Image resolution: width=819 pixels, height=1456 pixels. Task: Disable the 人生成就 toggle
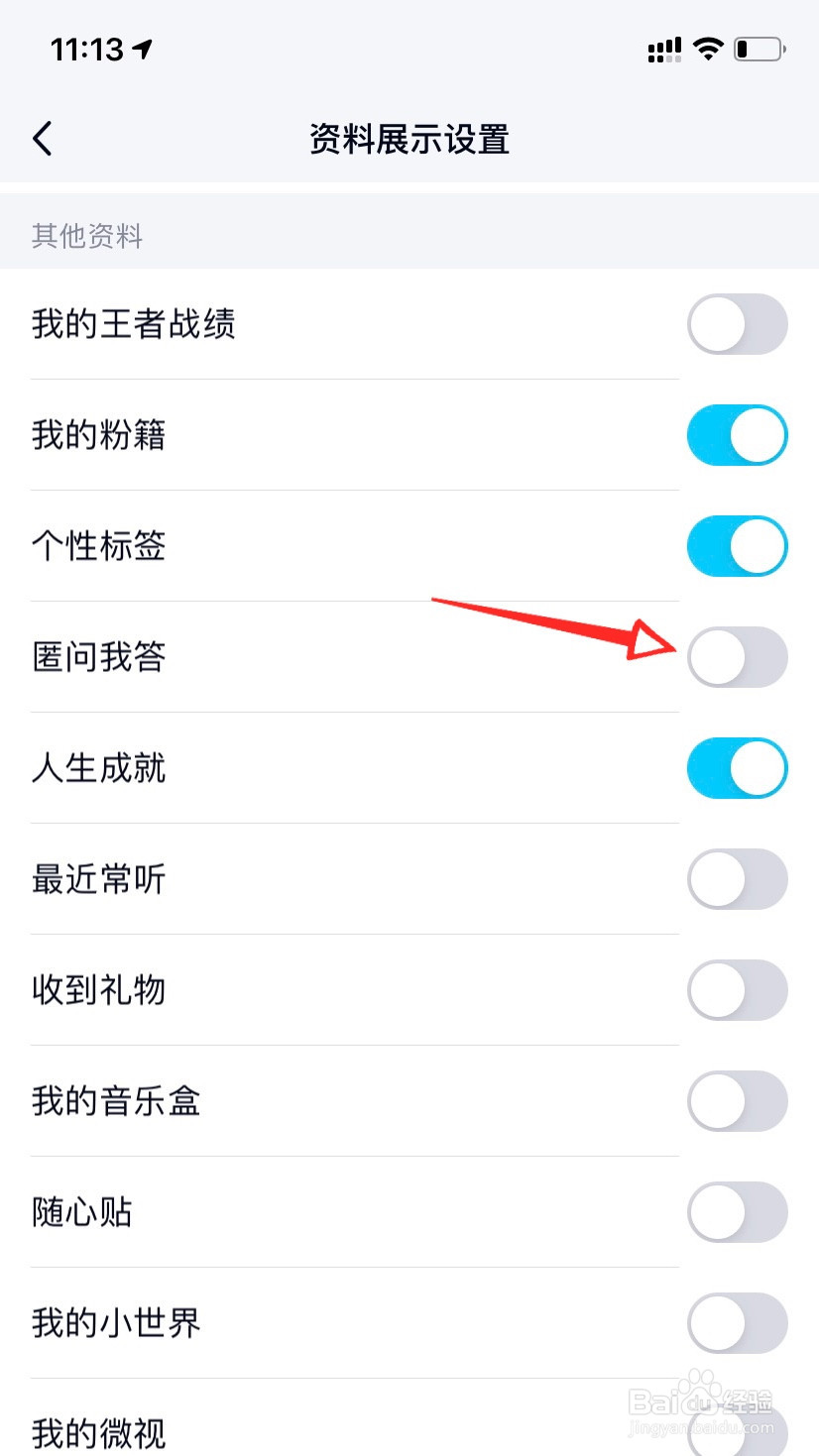tap(737, 768)
